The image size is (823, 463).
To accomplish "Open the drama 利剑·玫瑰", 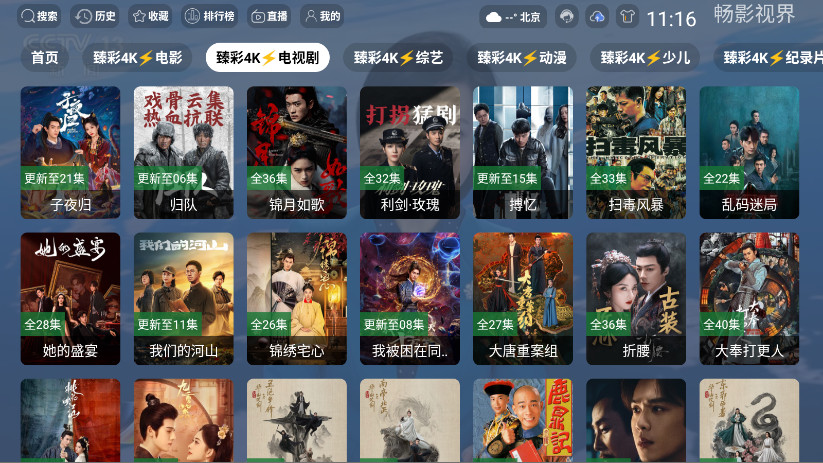I will 410,152.
